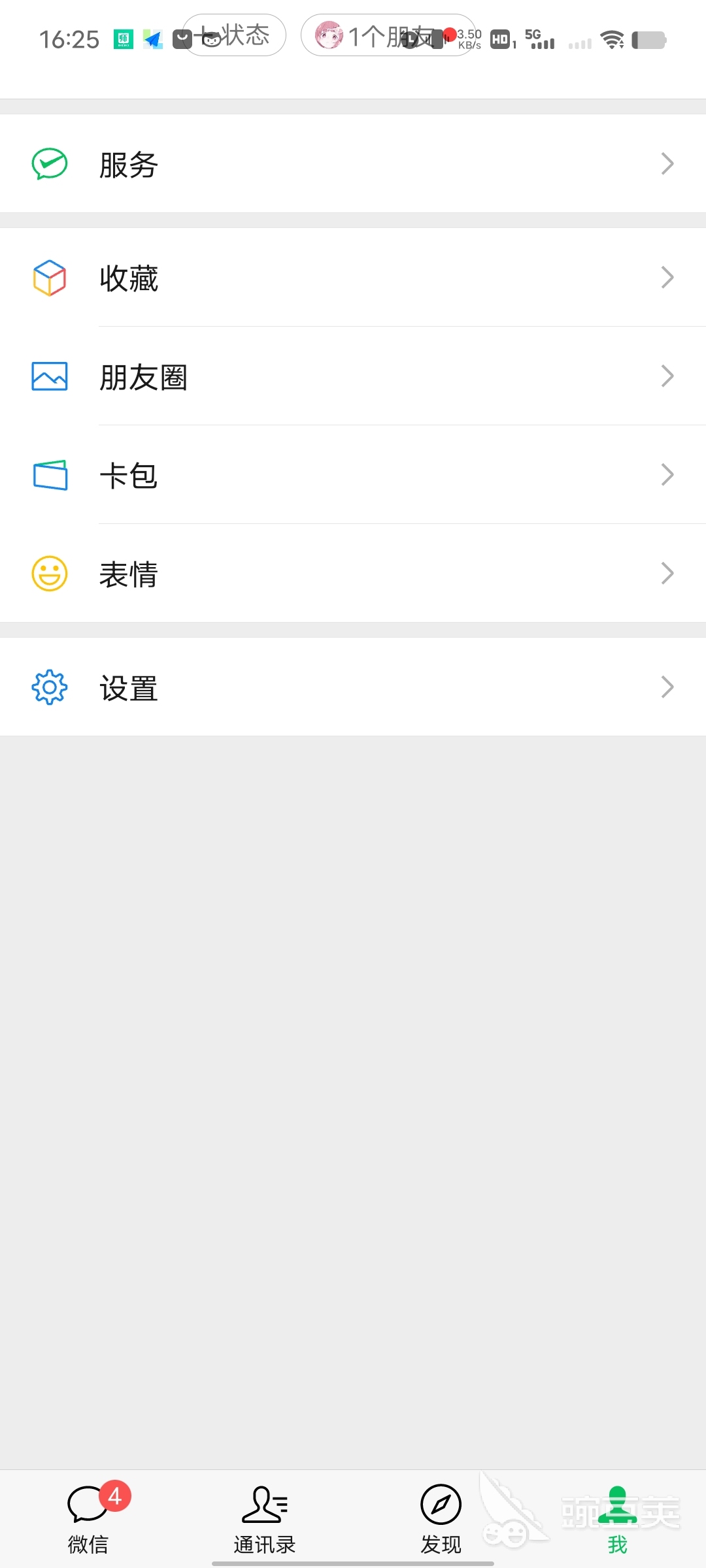Open 卡包 (Card Package) wallet icon
The width and height of the screenshot is (706, 1568).
(50, 475)
